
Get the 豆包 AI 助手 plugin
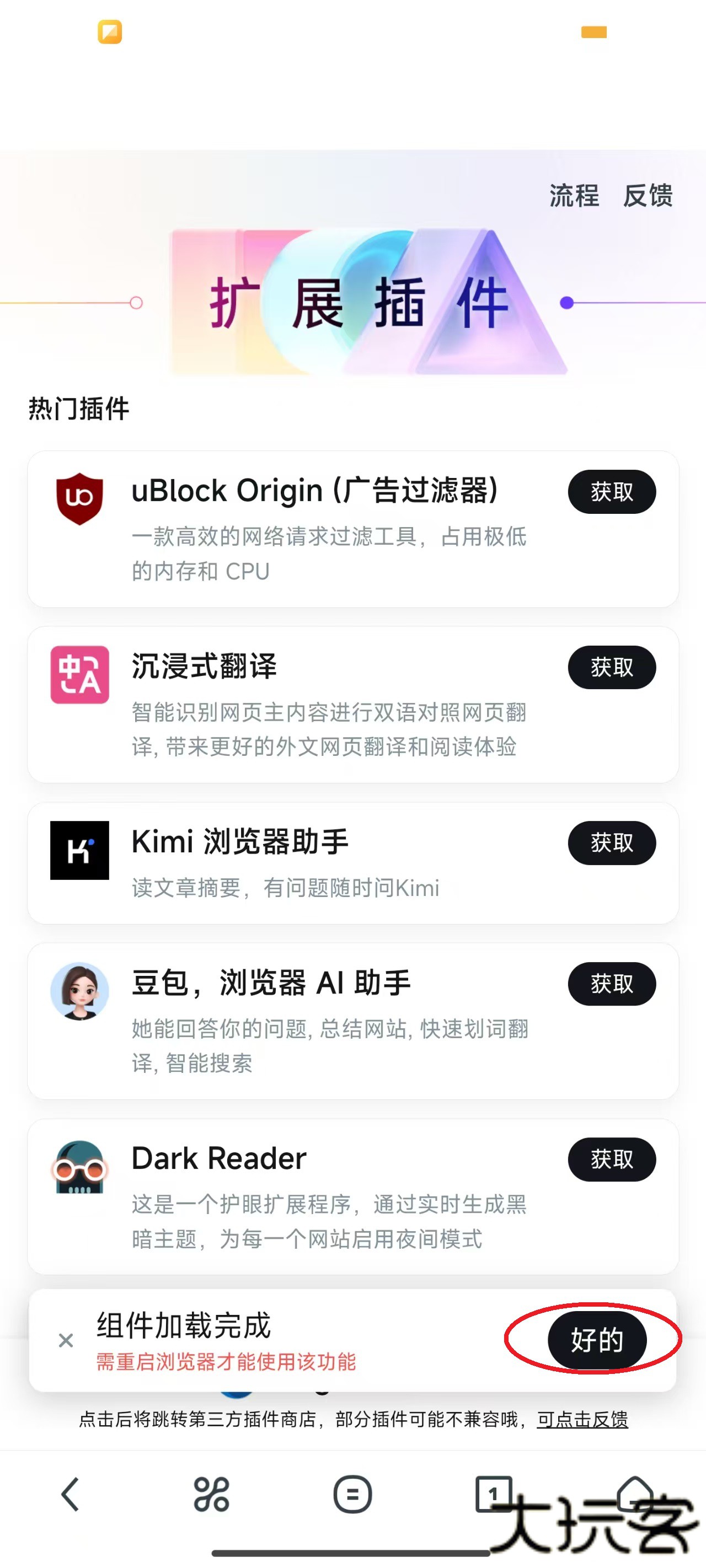612,984
